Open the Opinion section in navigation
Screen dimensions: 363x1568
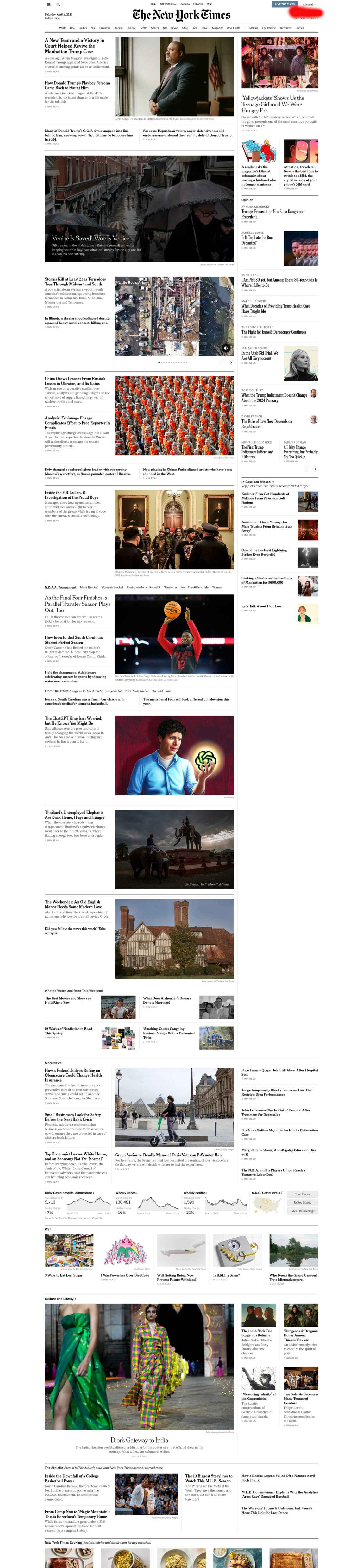point(118,27)
